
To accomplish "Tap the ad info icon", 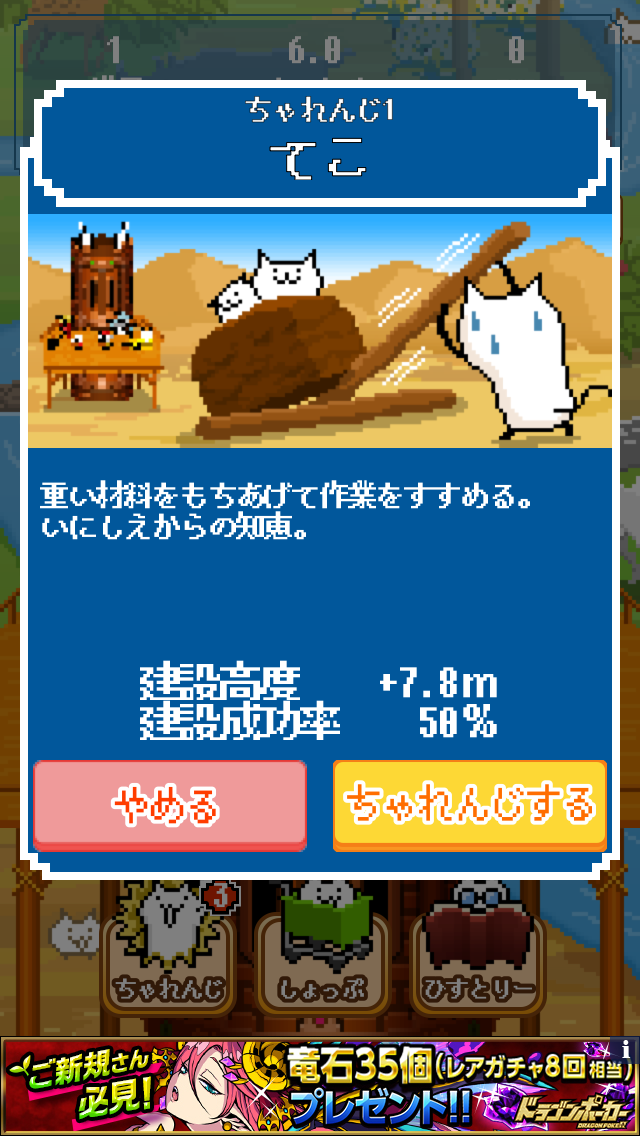I will [627, 1049].
